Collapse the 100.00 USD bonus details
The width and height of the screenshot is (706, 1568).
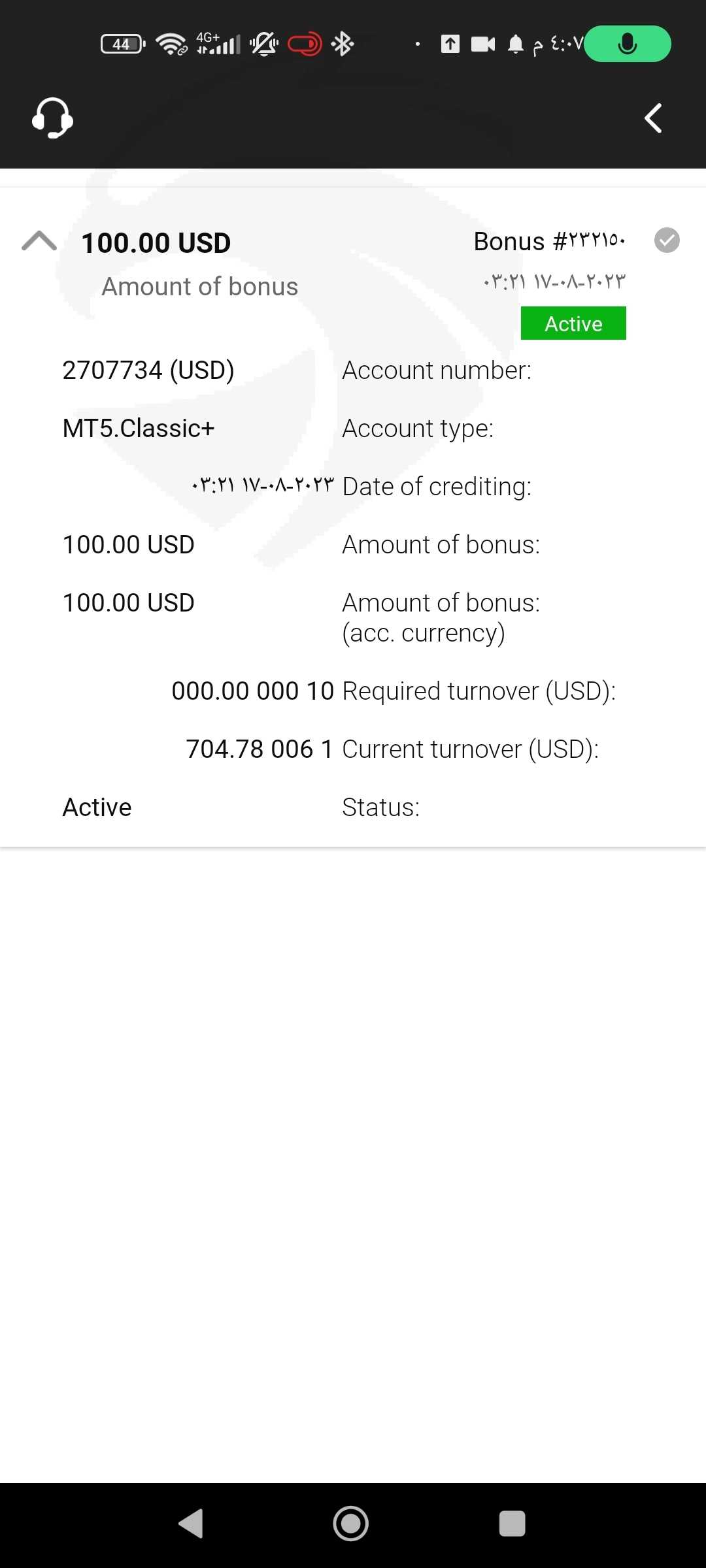point(39,241)
